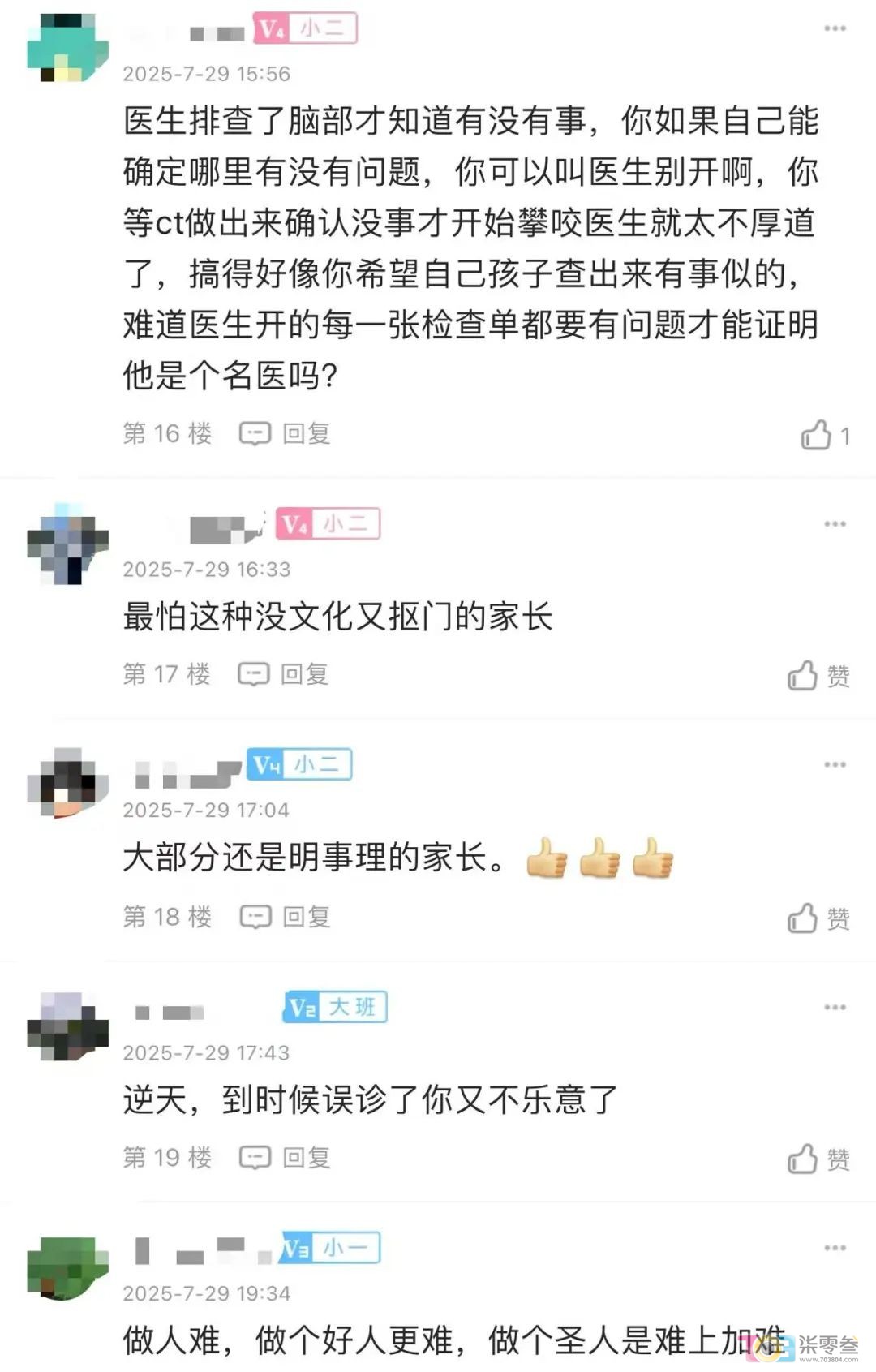This screenshot has height=1372, width=876.
Task: Reply to the floor 19 comment
Action: point(285,1157)
